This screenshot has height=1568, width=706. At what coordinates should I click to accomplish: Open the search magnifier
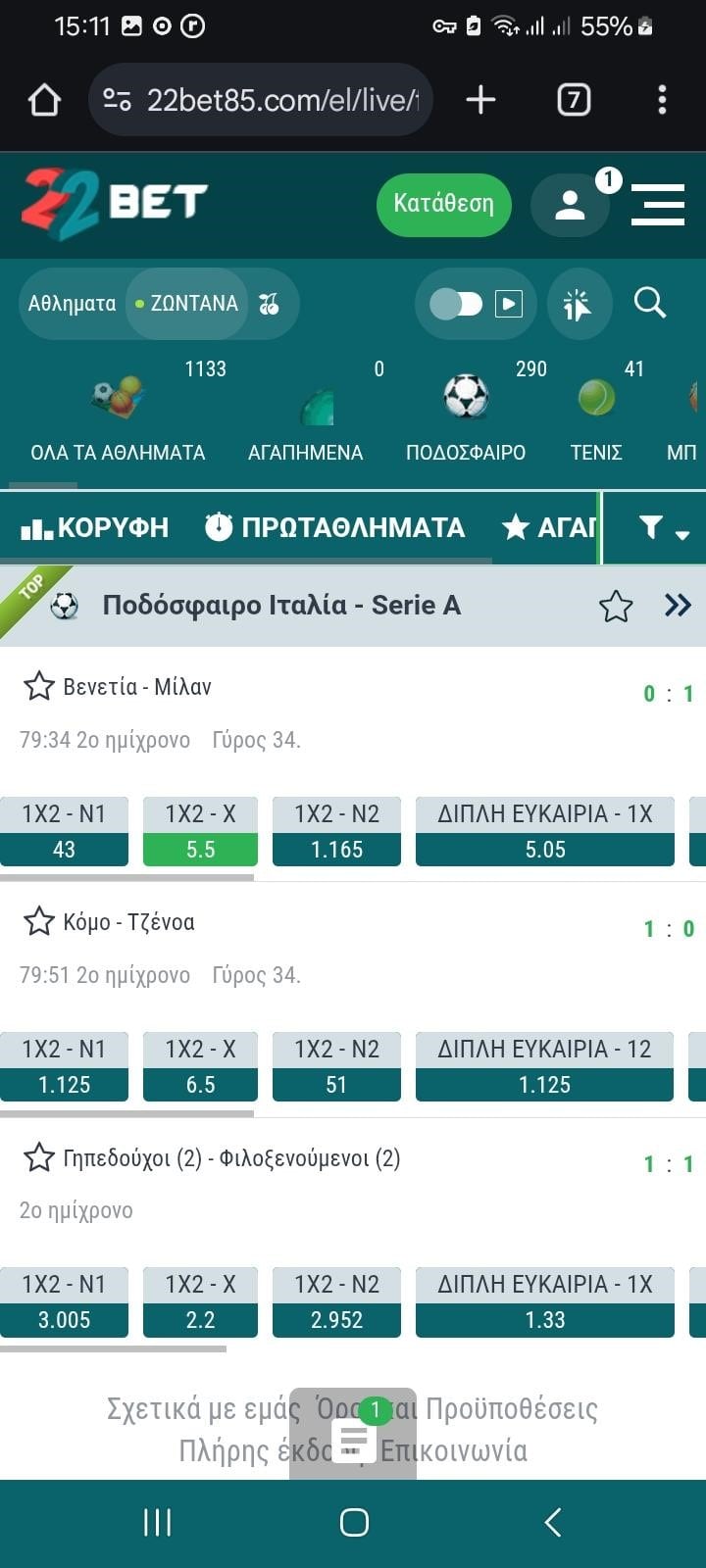click(x=649, y=303)
